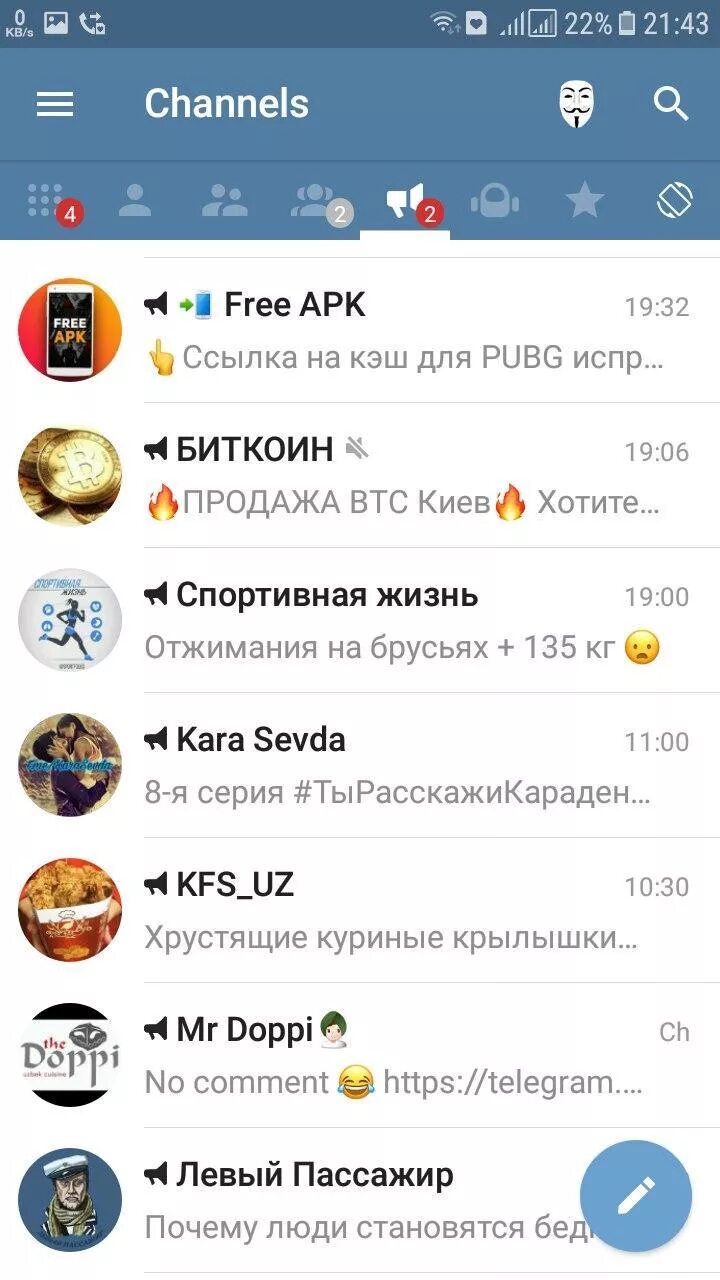Open the Kara Sevda channel

pos(360,765)
